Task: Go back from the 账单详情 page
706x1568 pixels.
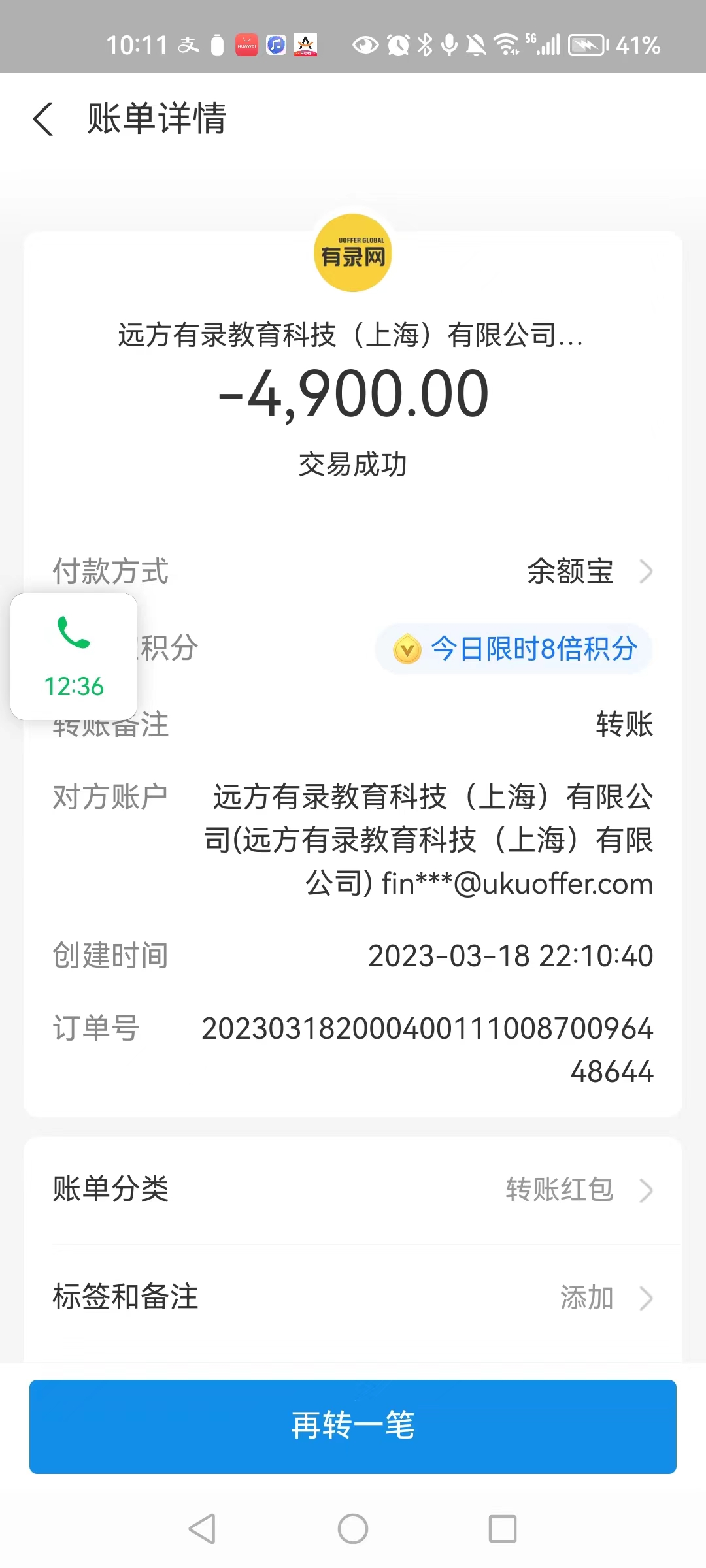Action: tap(44, 119)
